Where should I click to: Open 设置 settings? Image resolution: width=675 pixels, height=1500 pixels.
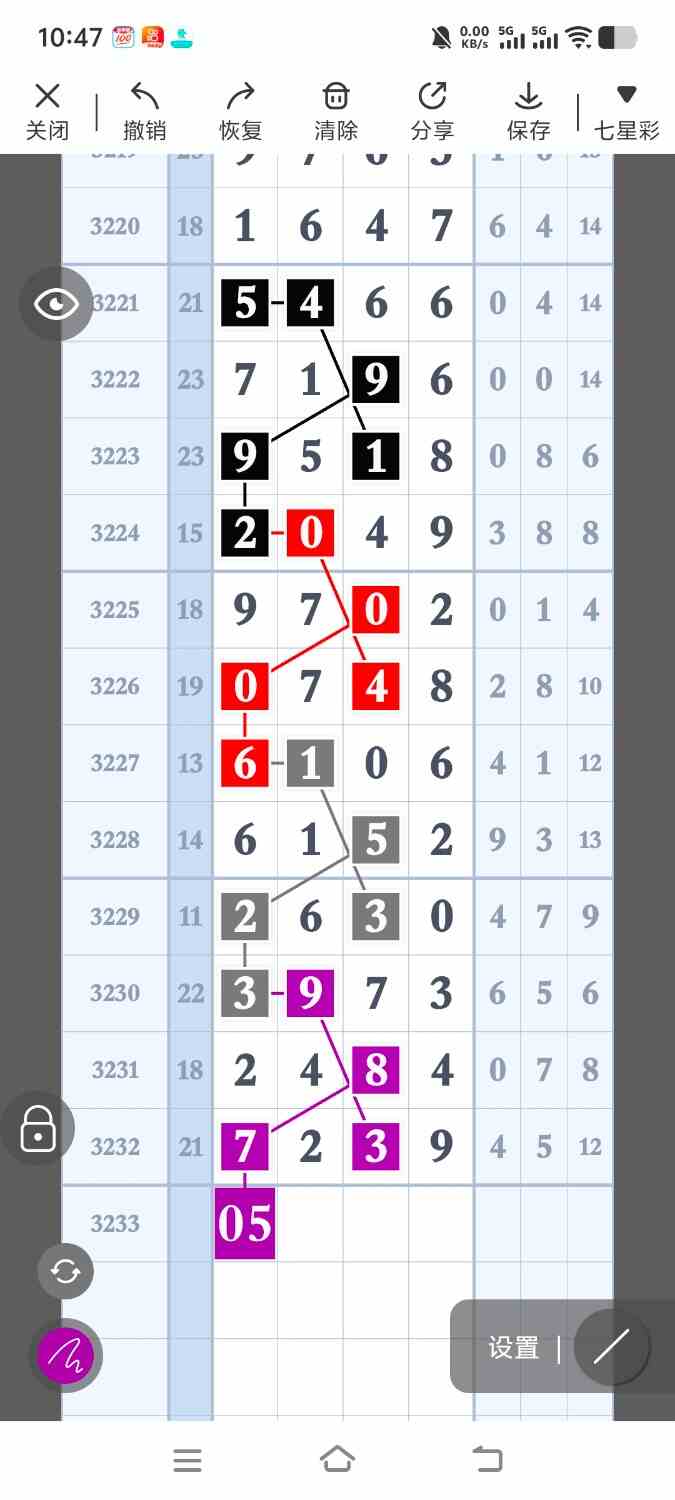point(514,1348)
